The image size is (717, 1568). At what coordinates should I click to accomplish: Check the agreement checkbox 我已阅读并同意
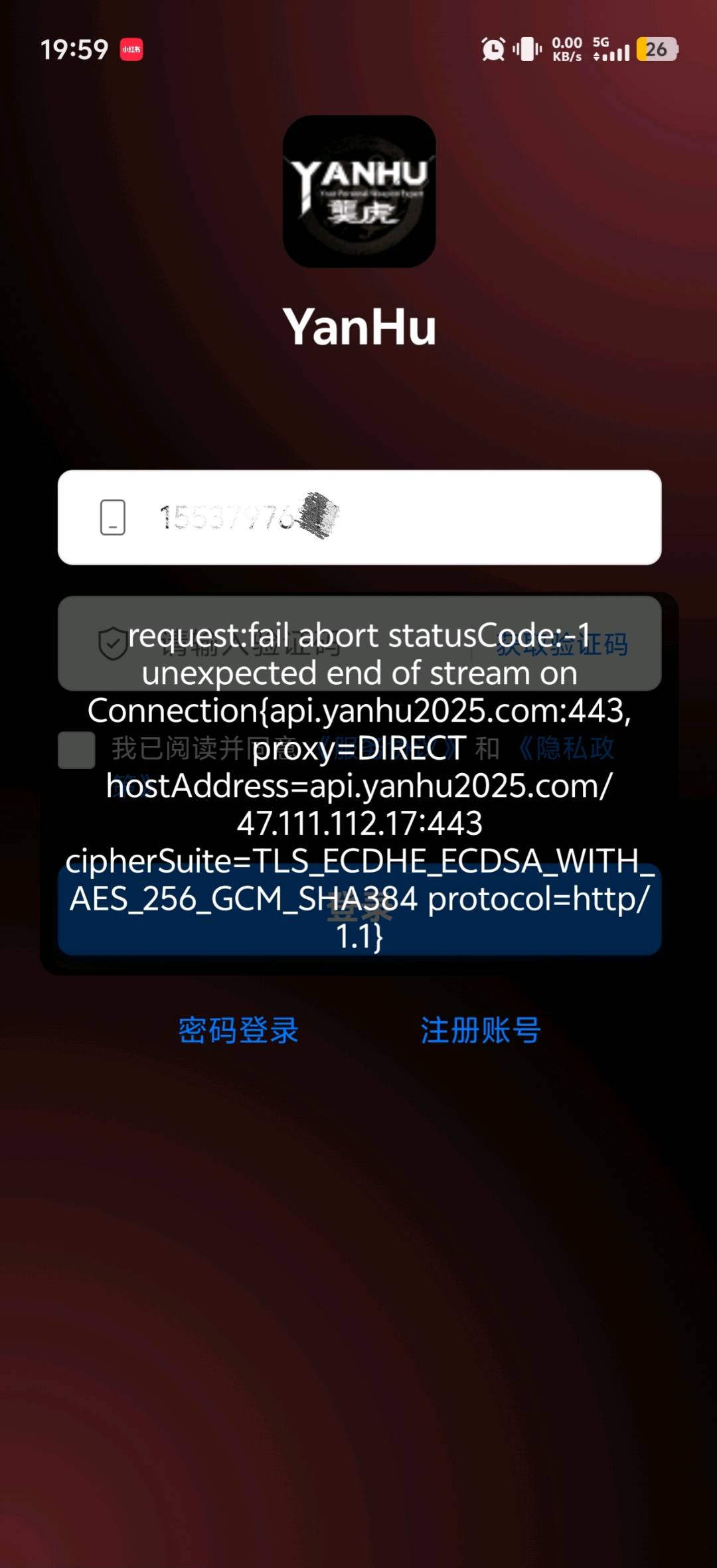coord(76,750)
